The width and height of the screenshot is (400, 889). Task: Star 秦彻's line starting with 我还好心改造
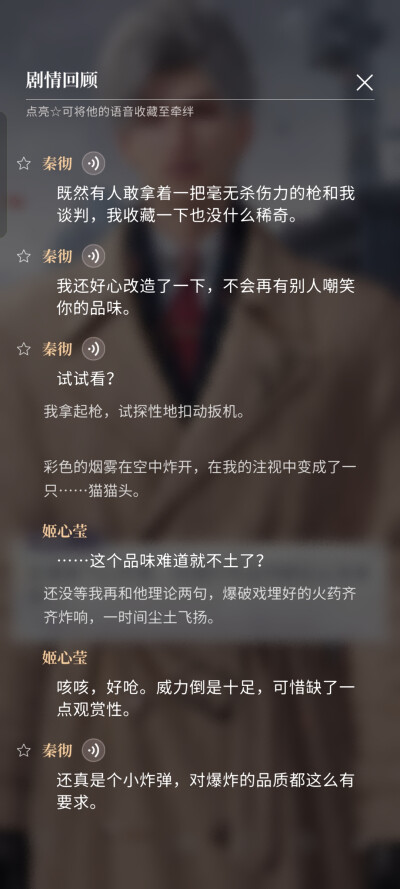tap(23, 256)
